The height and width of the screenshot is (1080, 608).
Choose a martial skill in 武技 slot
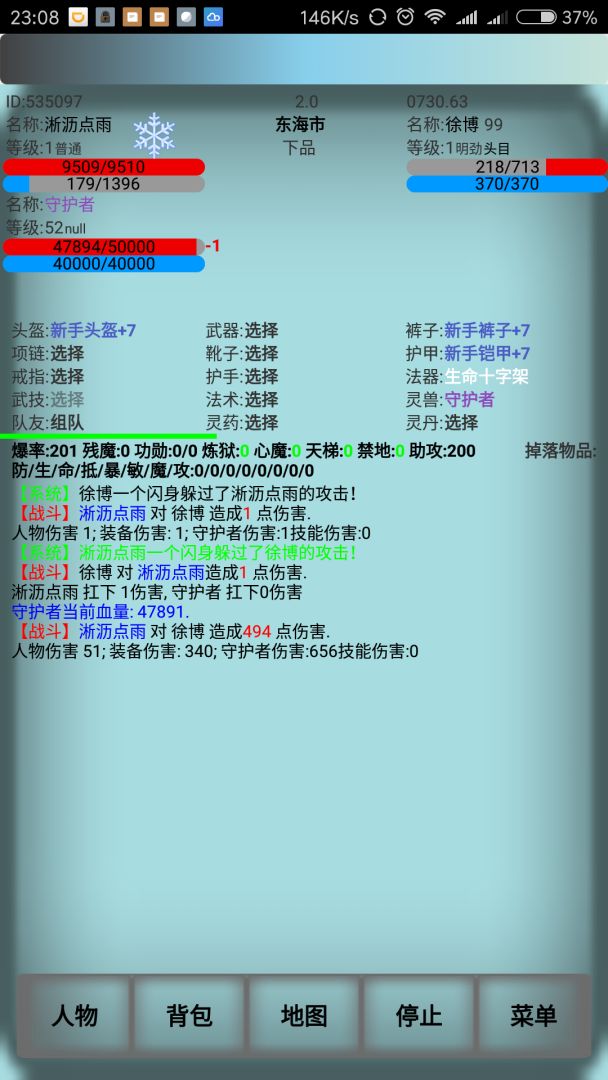pos(67,399)
